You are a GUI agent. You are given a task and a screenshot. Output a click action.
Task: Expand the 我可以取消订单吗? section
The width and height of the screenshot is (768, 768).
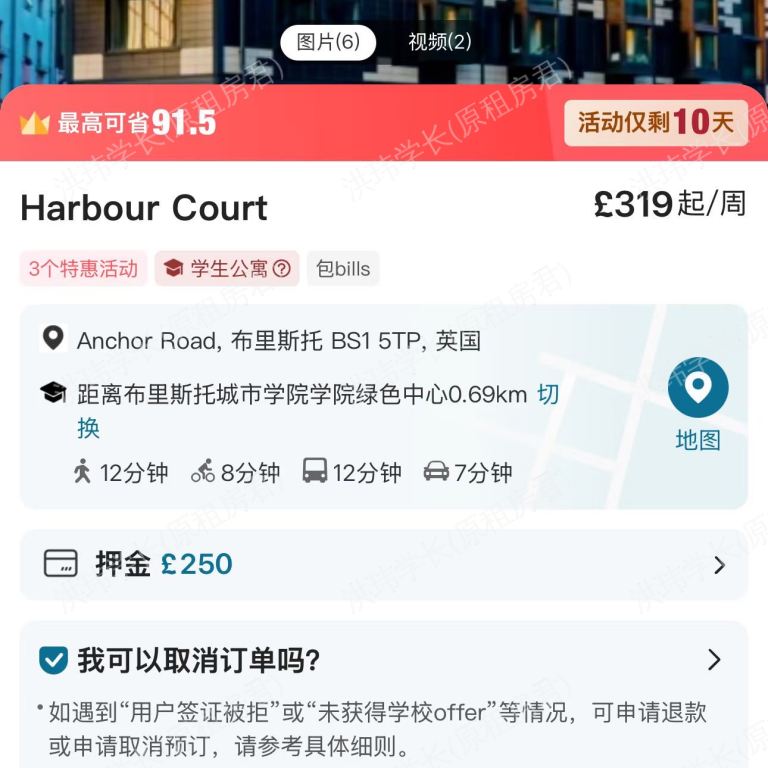point(384,661)
